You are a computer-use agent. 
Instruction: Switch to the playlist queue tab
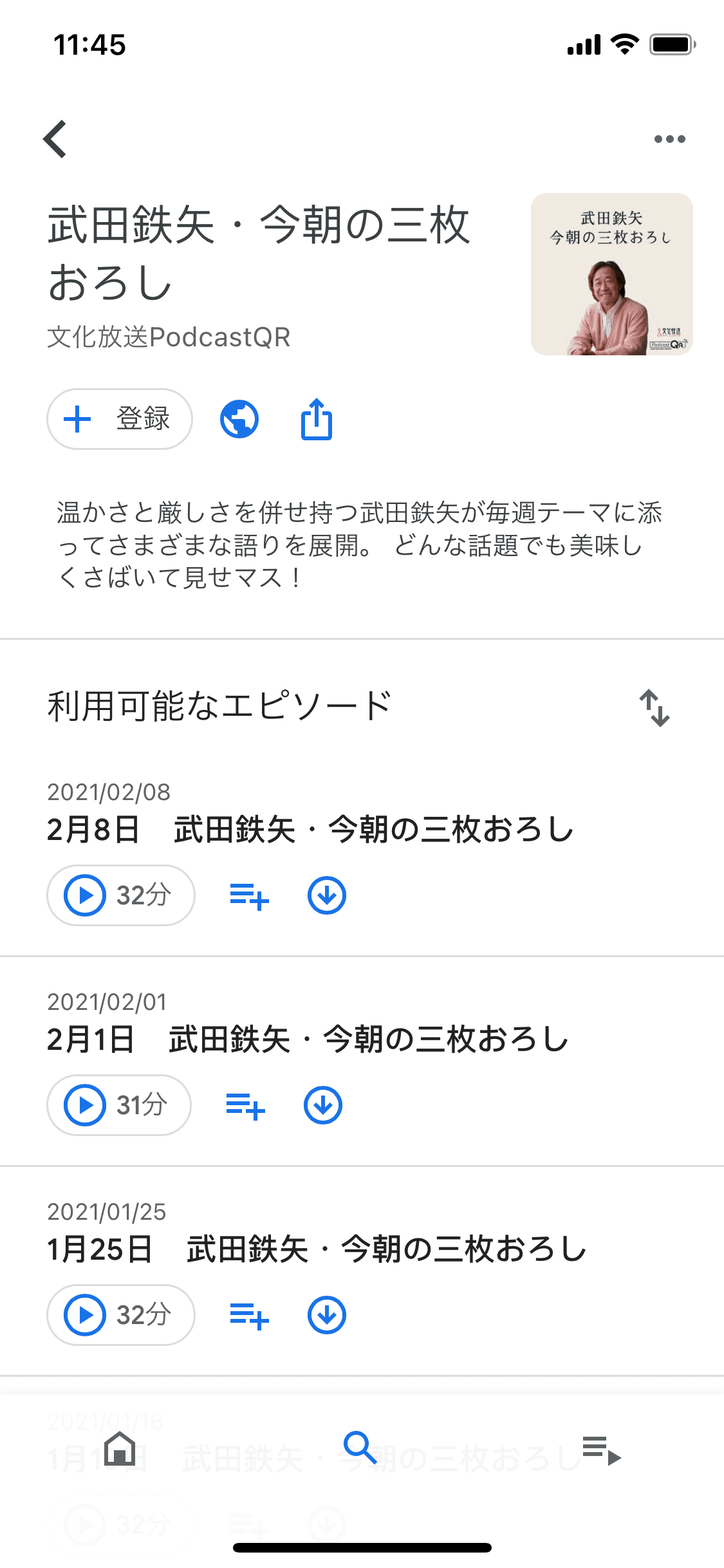coord(601,1450)
